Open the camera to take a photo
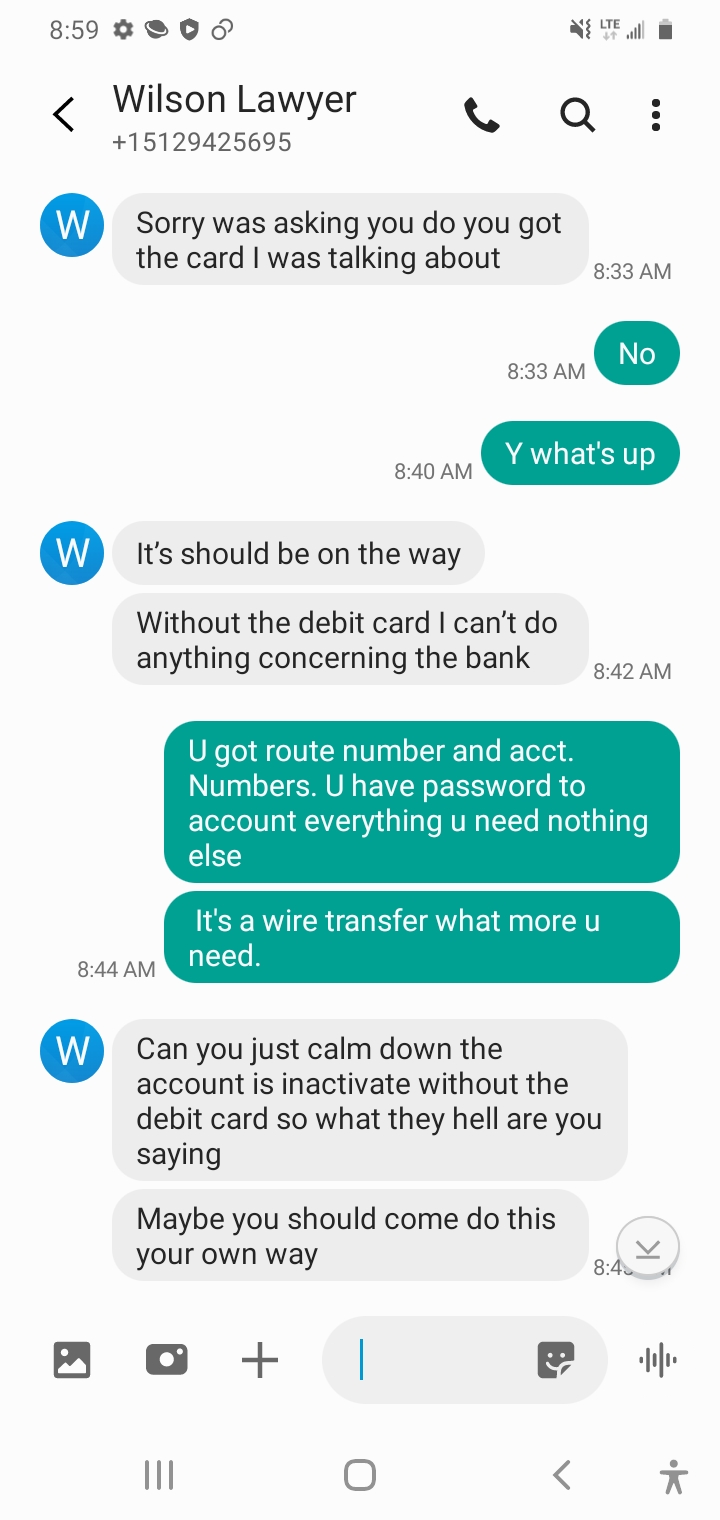Screen dimensions: 720x1520 [x=166, y=1360]
